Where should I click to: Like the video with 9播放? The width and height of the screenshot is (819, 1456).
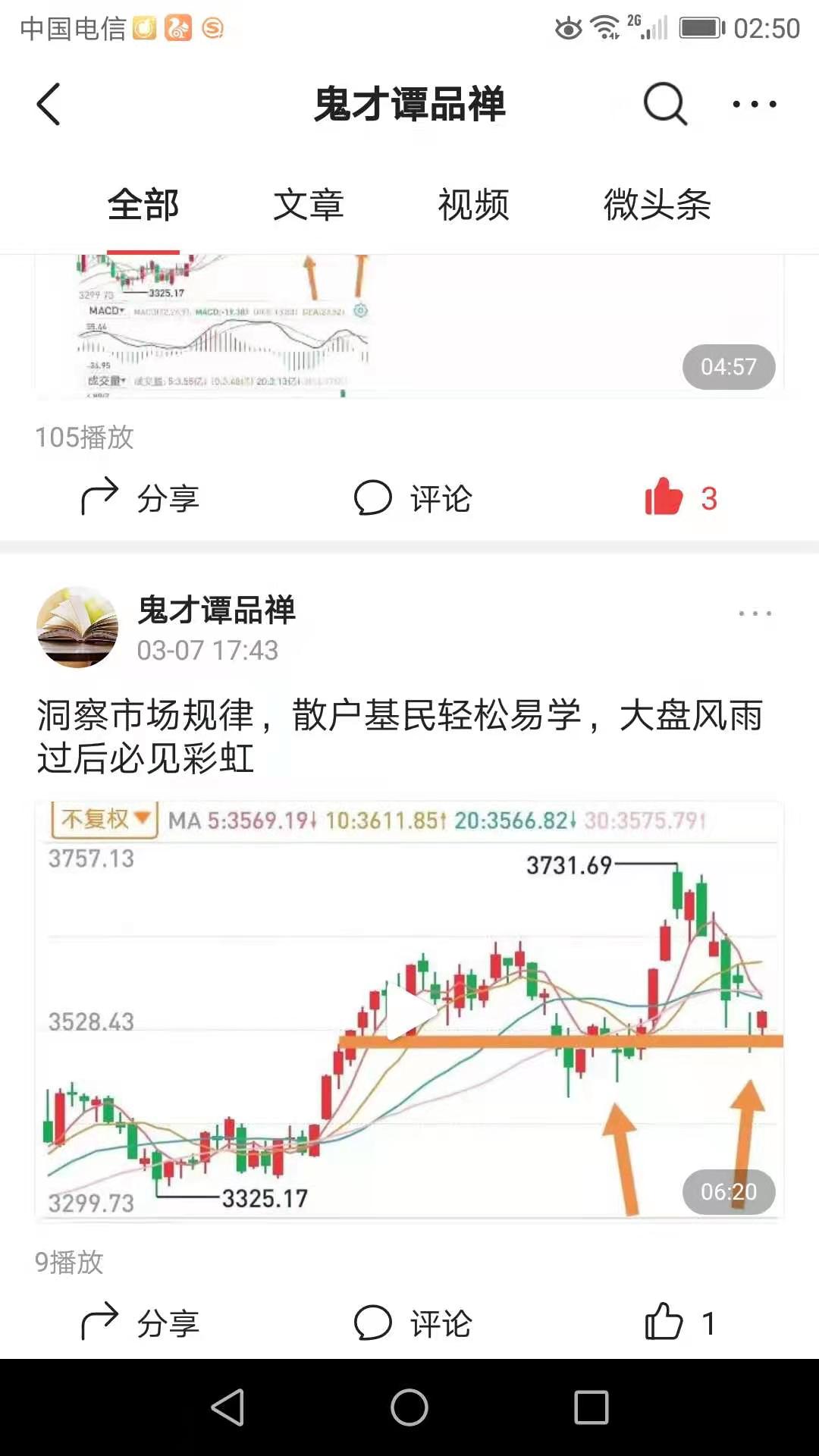665,1323
